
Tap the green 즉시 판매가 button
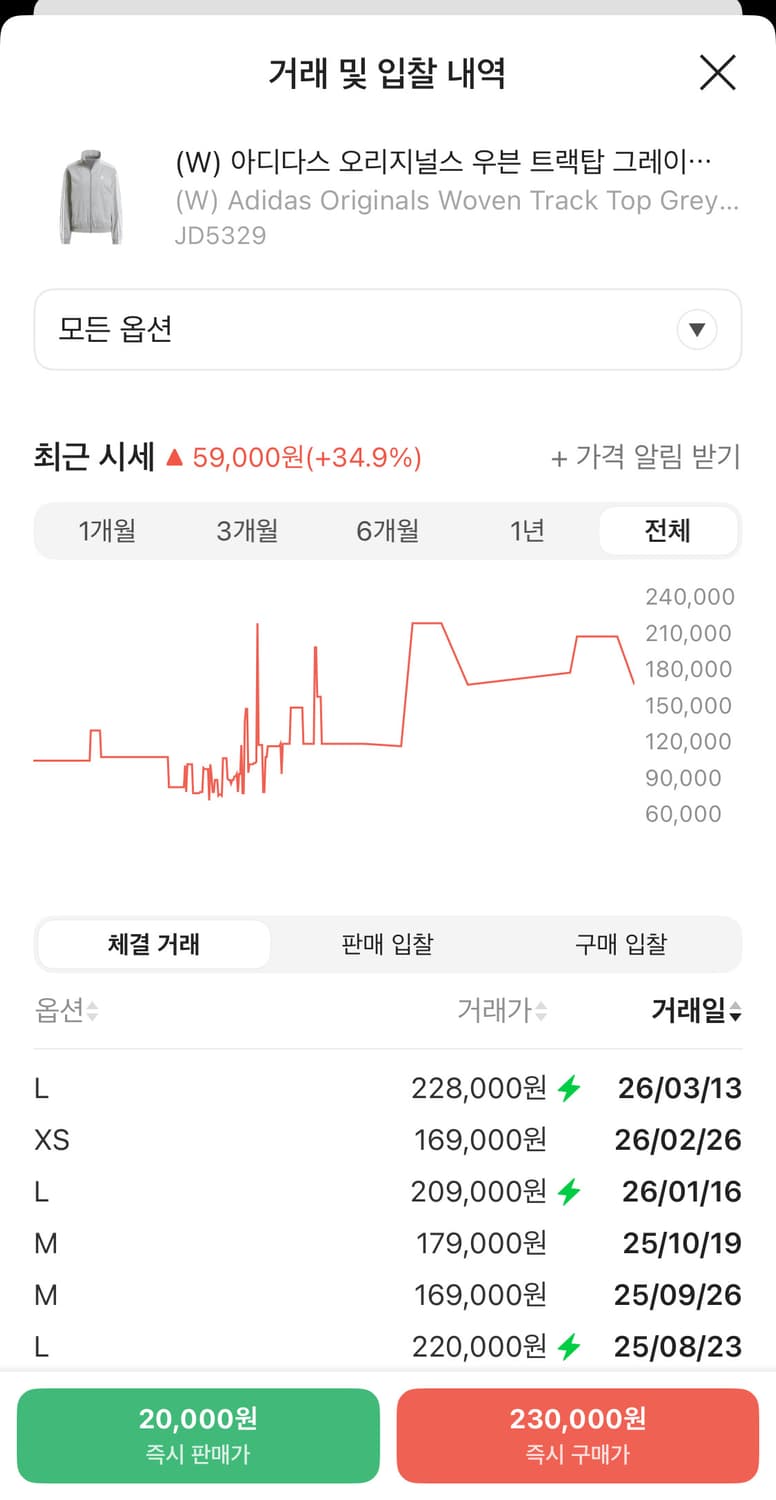(x=198, y=1434)
